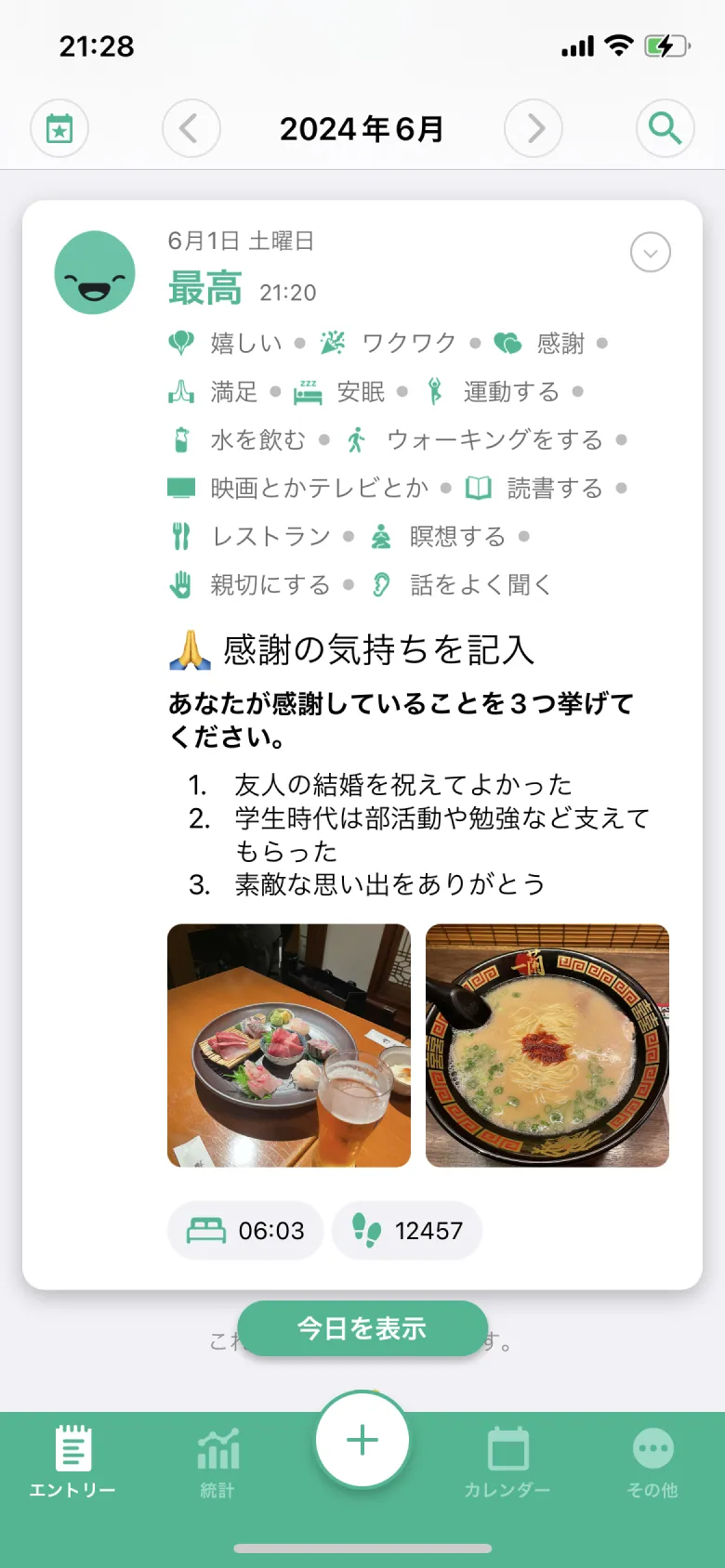This screenshot has width=725, height=1568.
Task: Tap the 運動する exercise icon
Action: click(x=434, y=391)
